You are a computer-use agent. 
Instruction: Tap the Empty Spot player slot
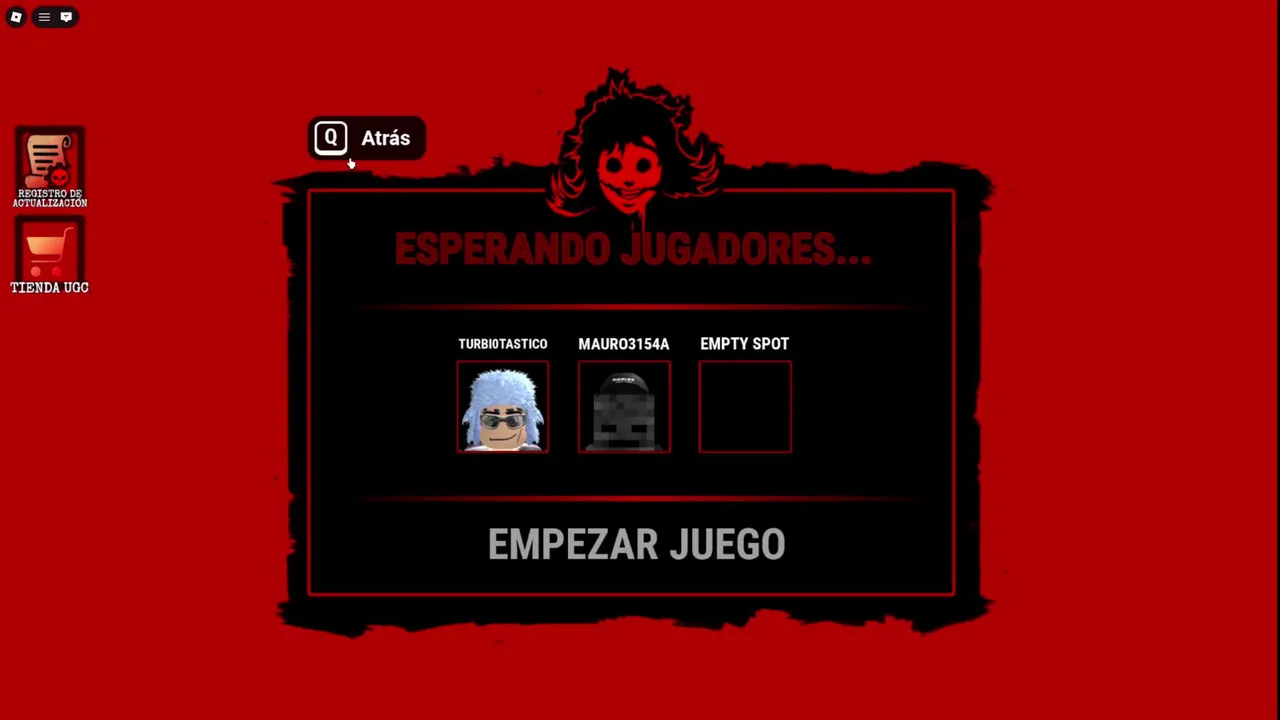(x=745, y=407)
